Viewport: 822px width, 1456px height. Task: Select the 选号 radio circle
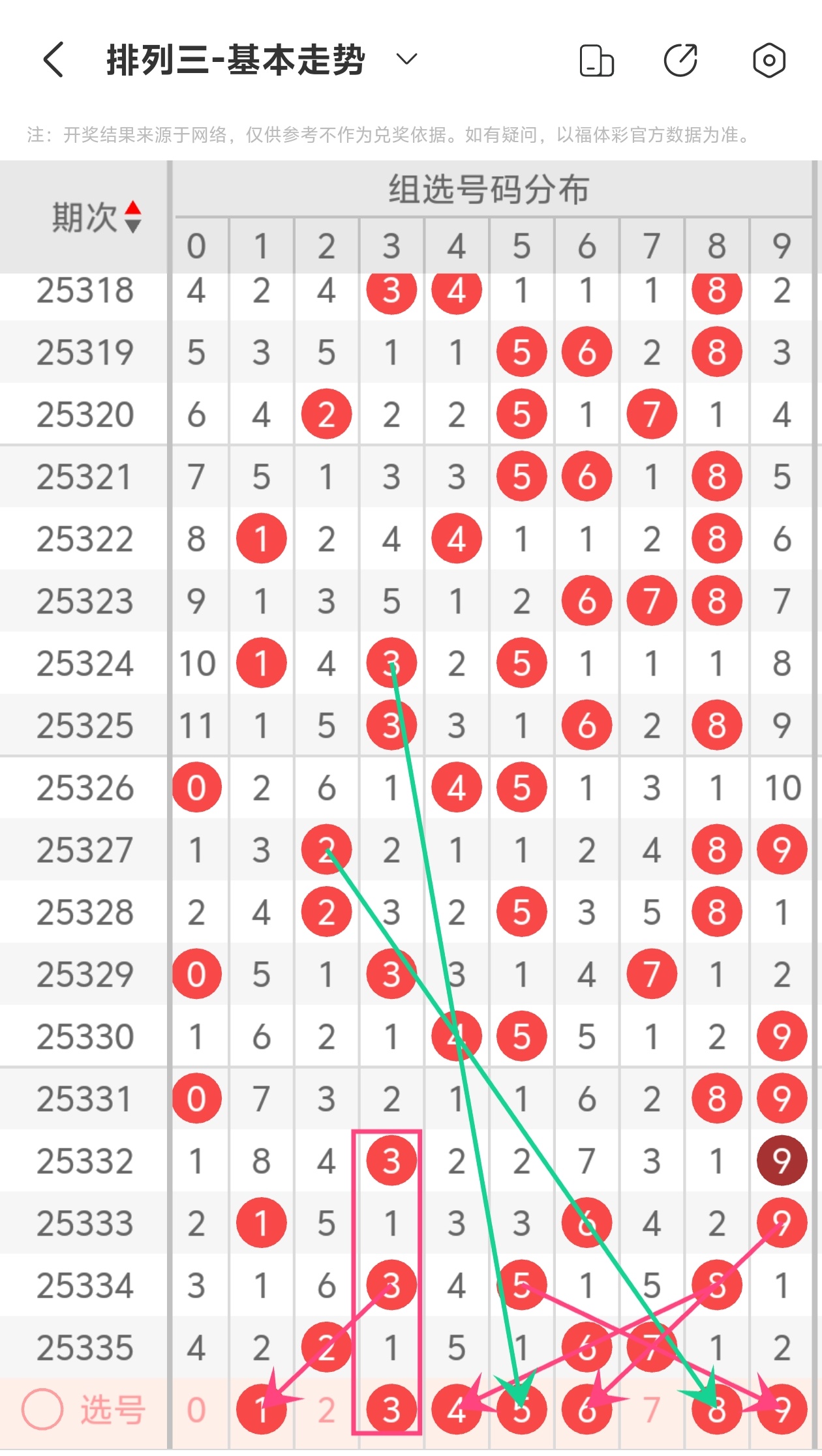click(42, 1410)
